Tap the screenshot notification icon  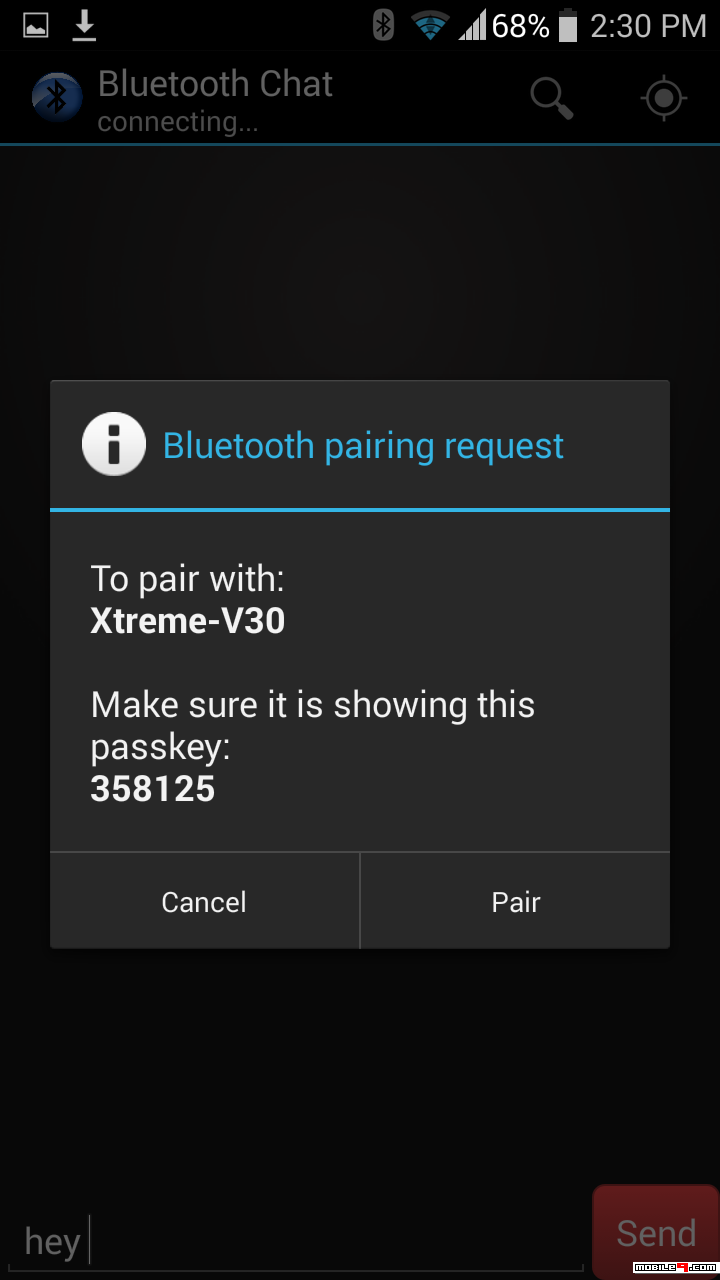pyautogui.click(x=33, y=25)
